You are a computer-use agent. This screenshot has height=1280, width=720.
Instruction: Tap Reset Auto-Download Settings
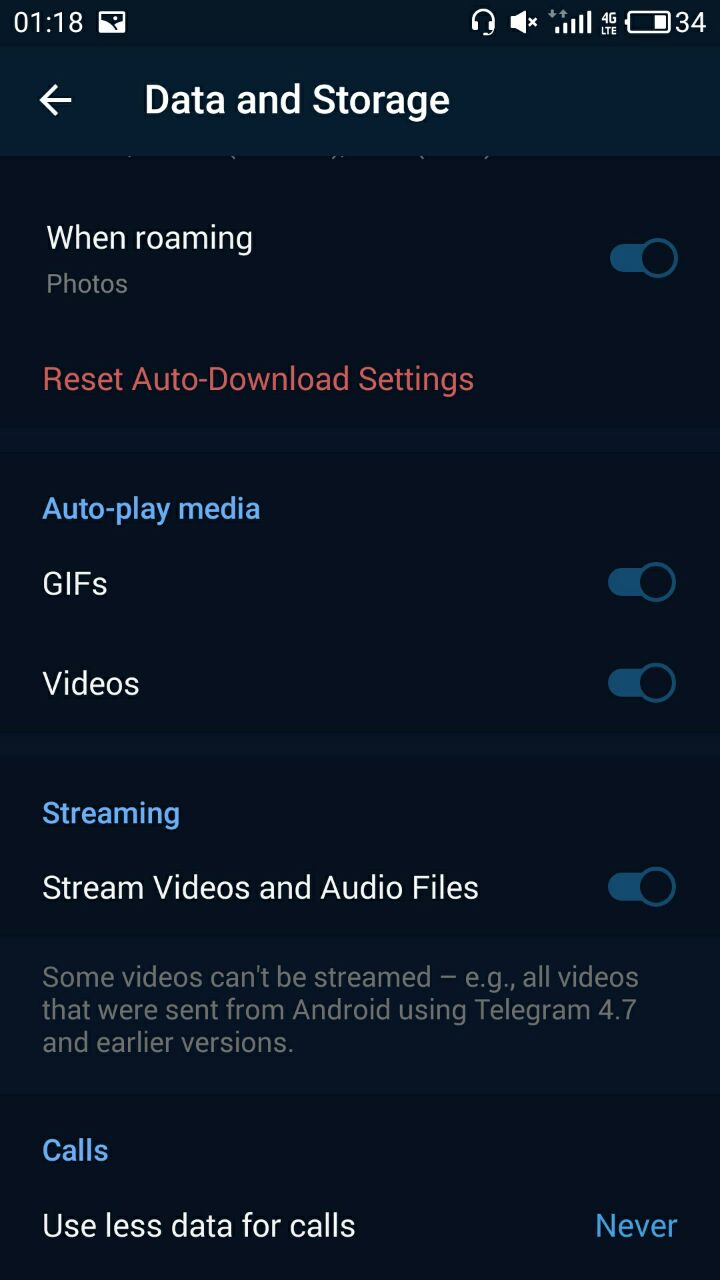[x=258, y=380]
